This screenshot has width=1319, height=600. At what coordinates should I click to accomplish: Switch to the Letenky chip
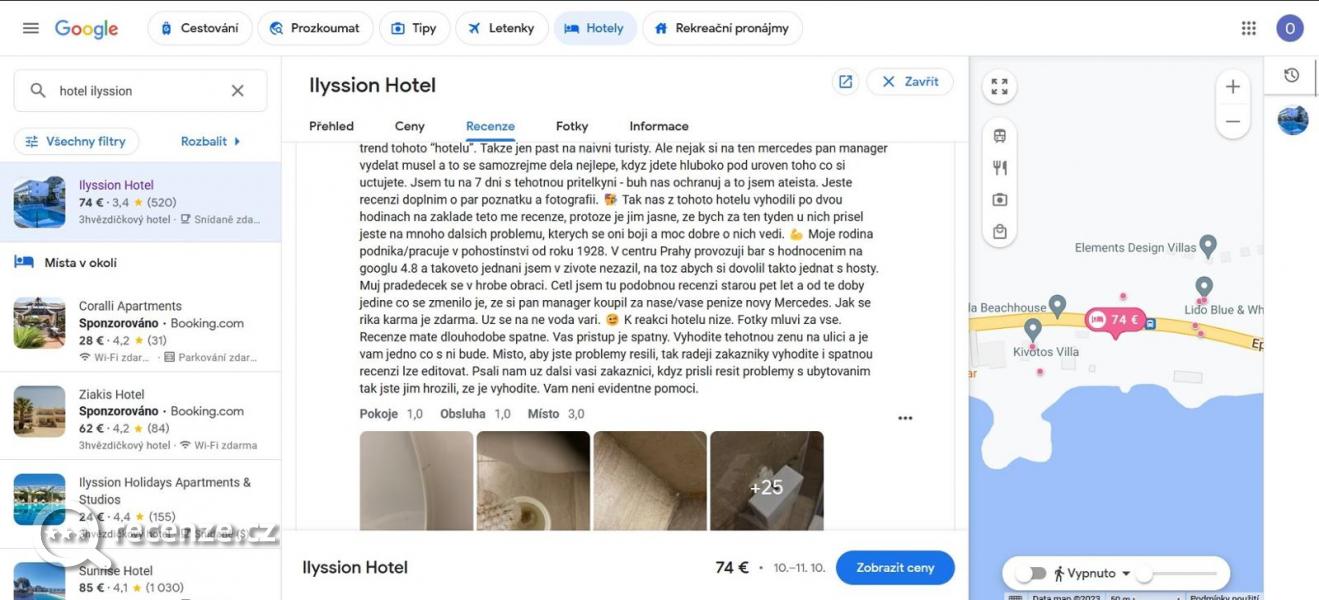501,28
